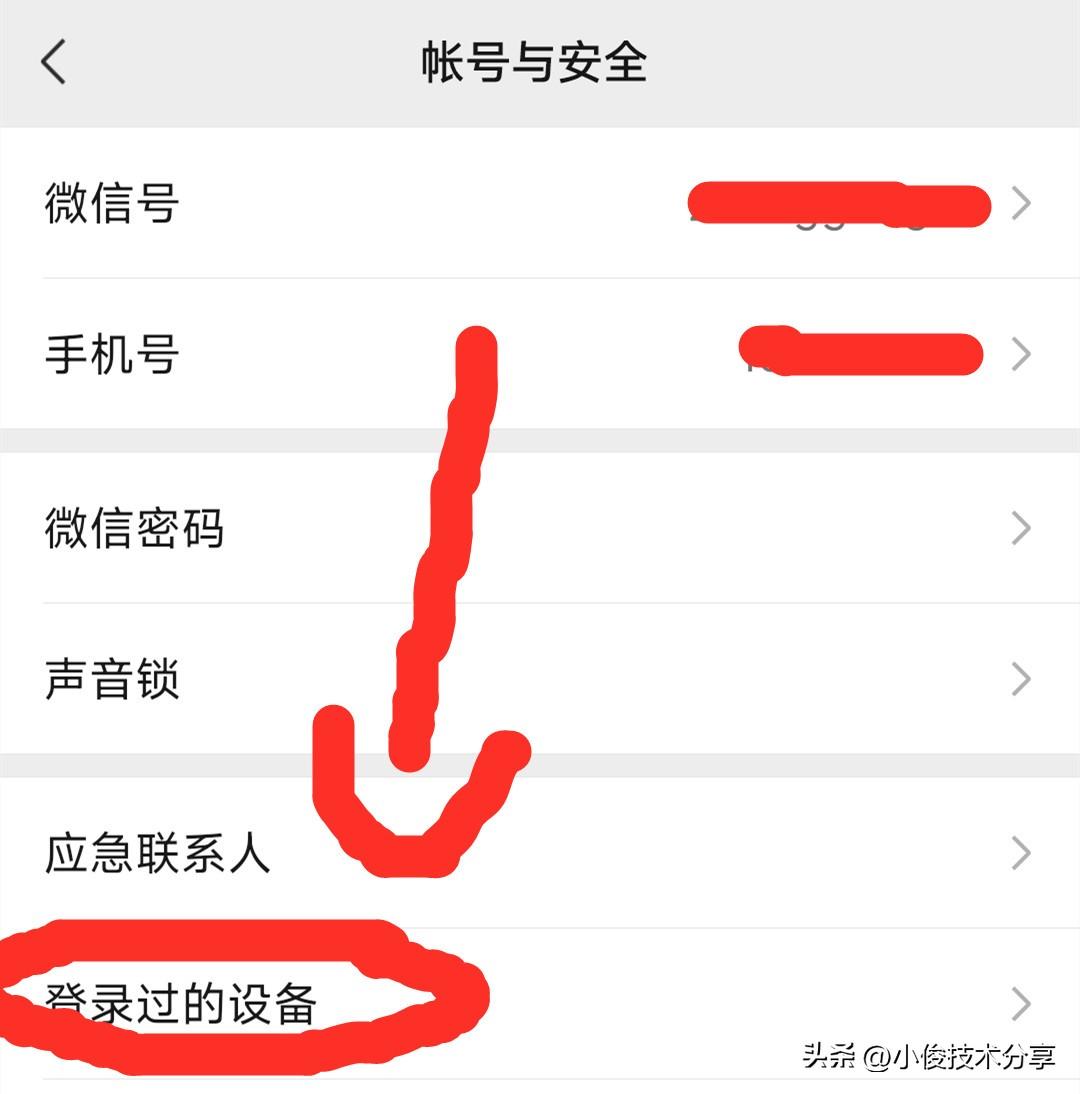1080x1094 pixels.
Task: Open the 手机号 setting
Action: pos(540,354)
